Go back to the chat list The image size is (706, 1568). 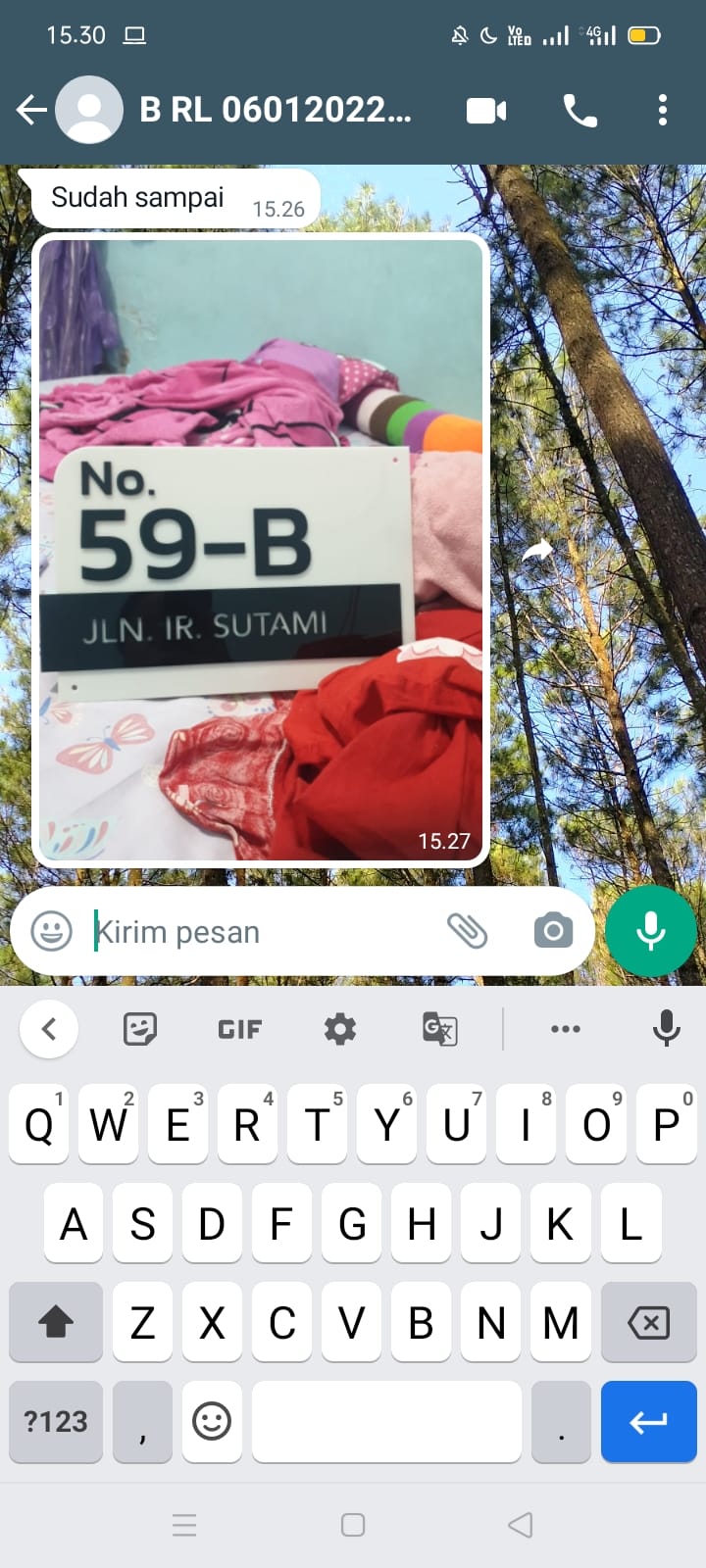(31, 110)
